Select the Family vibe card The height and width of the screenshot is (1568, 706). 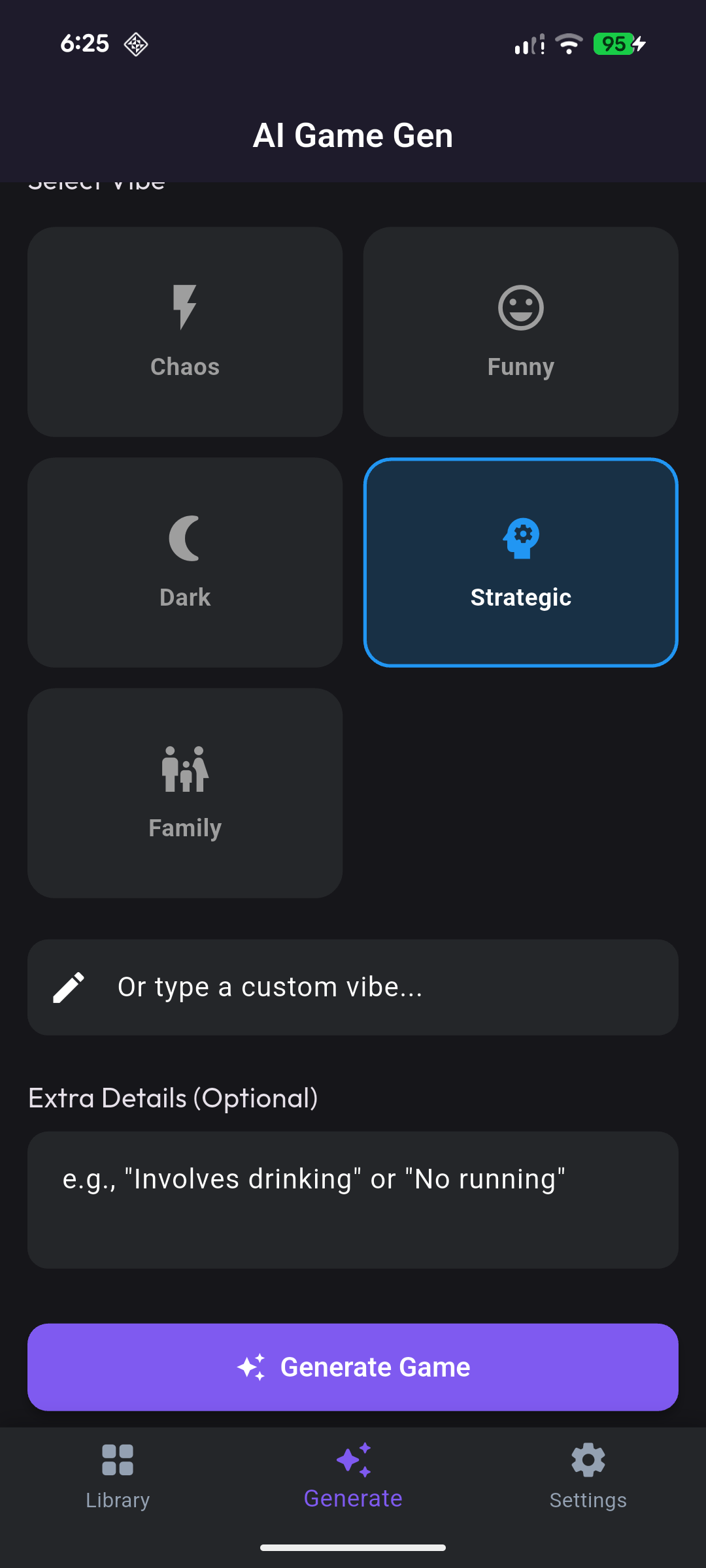tap(184, 792)
